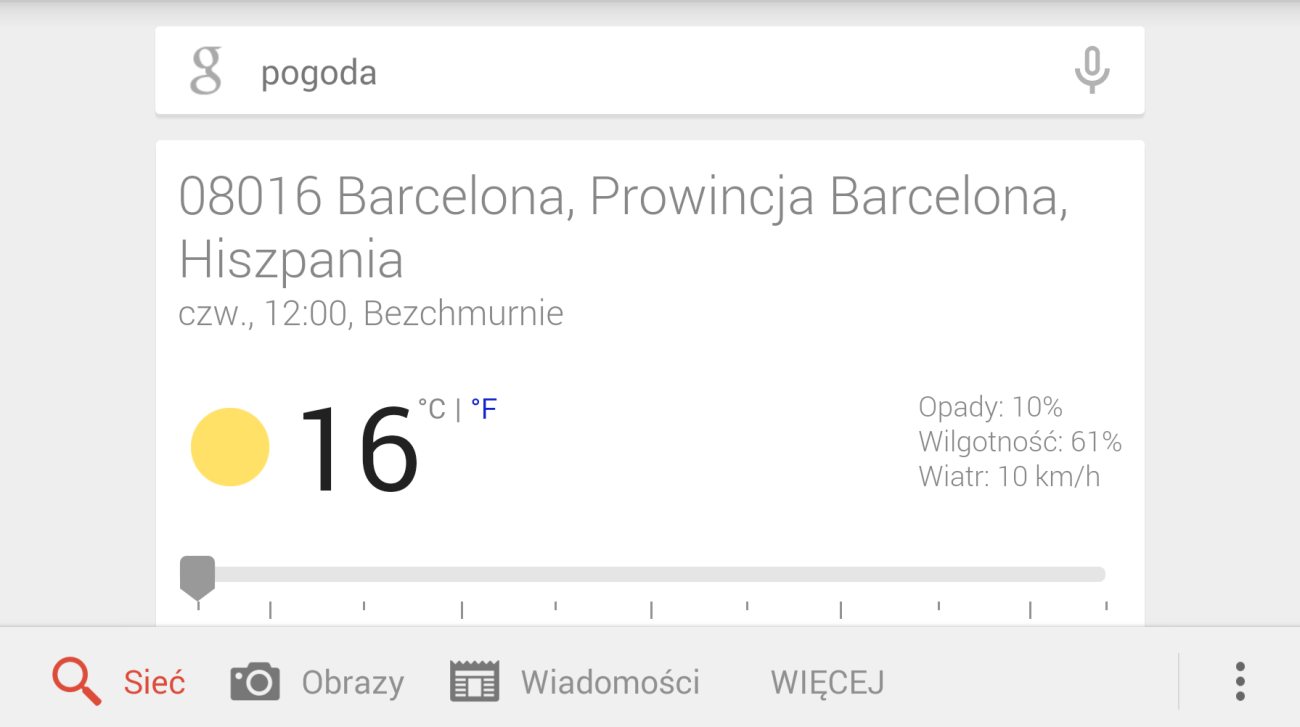
Task: Open the Wiadomości tab
Action: [x=576, y=682]
